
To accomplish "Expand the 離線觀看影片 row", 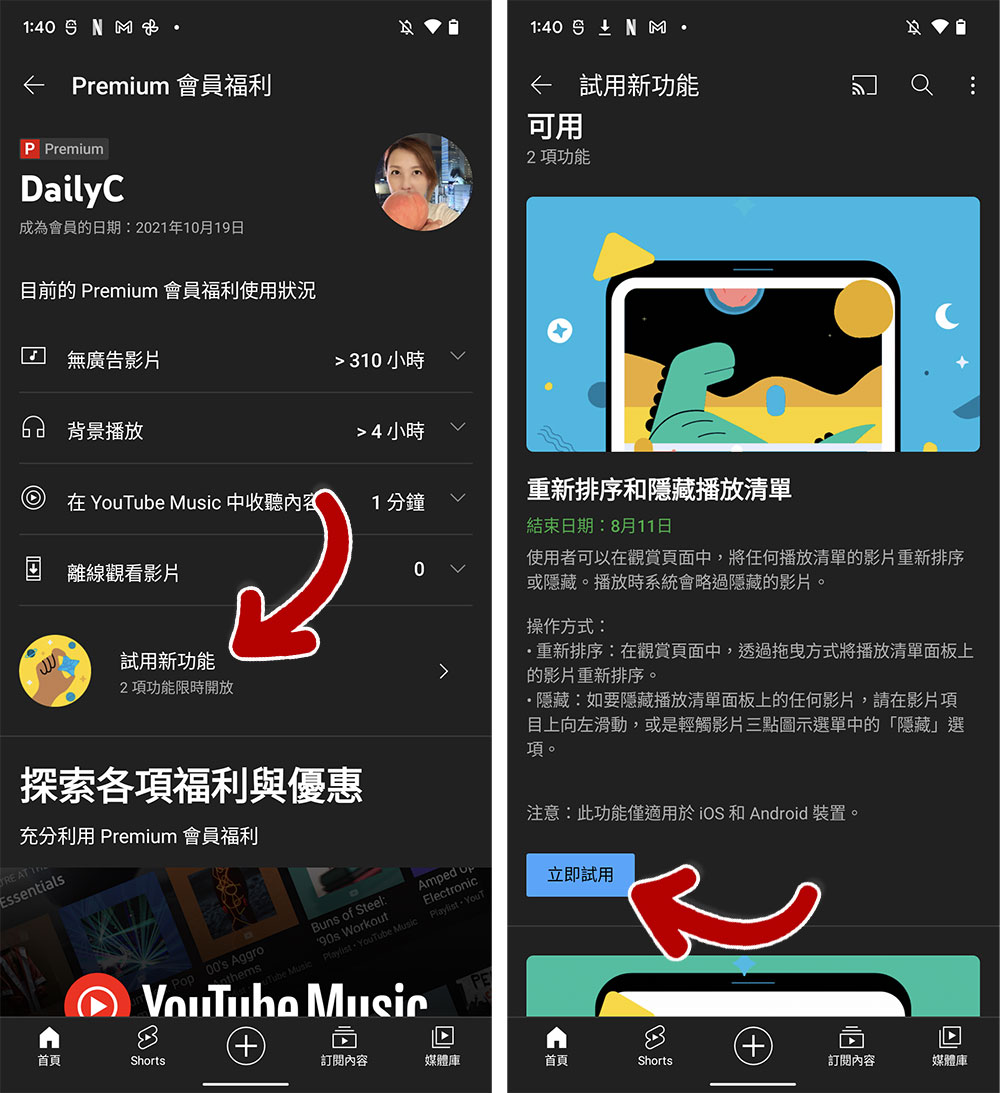I will coord(458,570).
